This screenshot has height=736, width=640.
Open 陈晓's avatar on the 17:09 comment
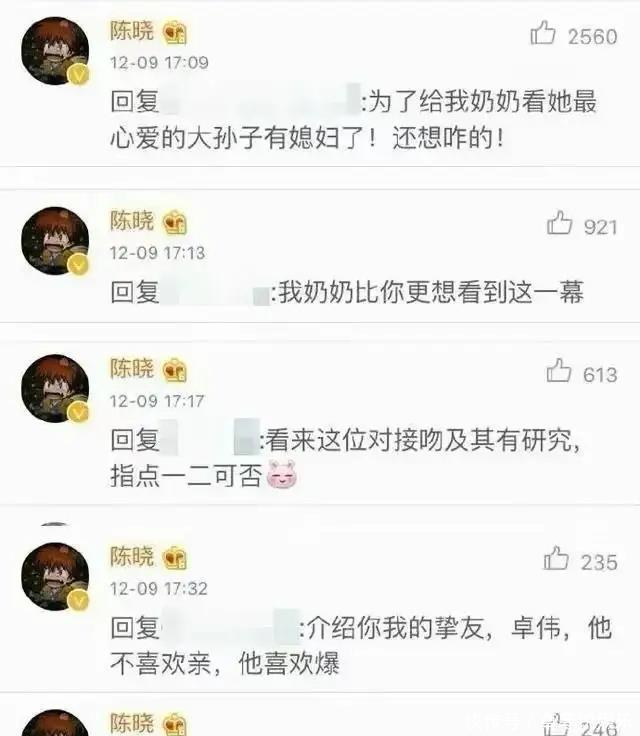(54, 51)
